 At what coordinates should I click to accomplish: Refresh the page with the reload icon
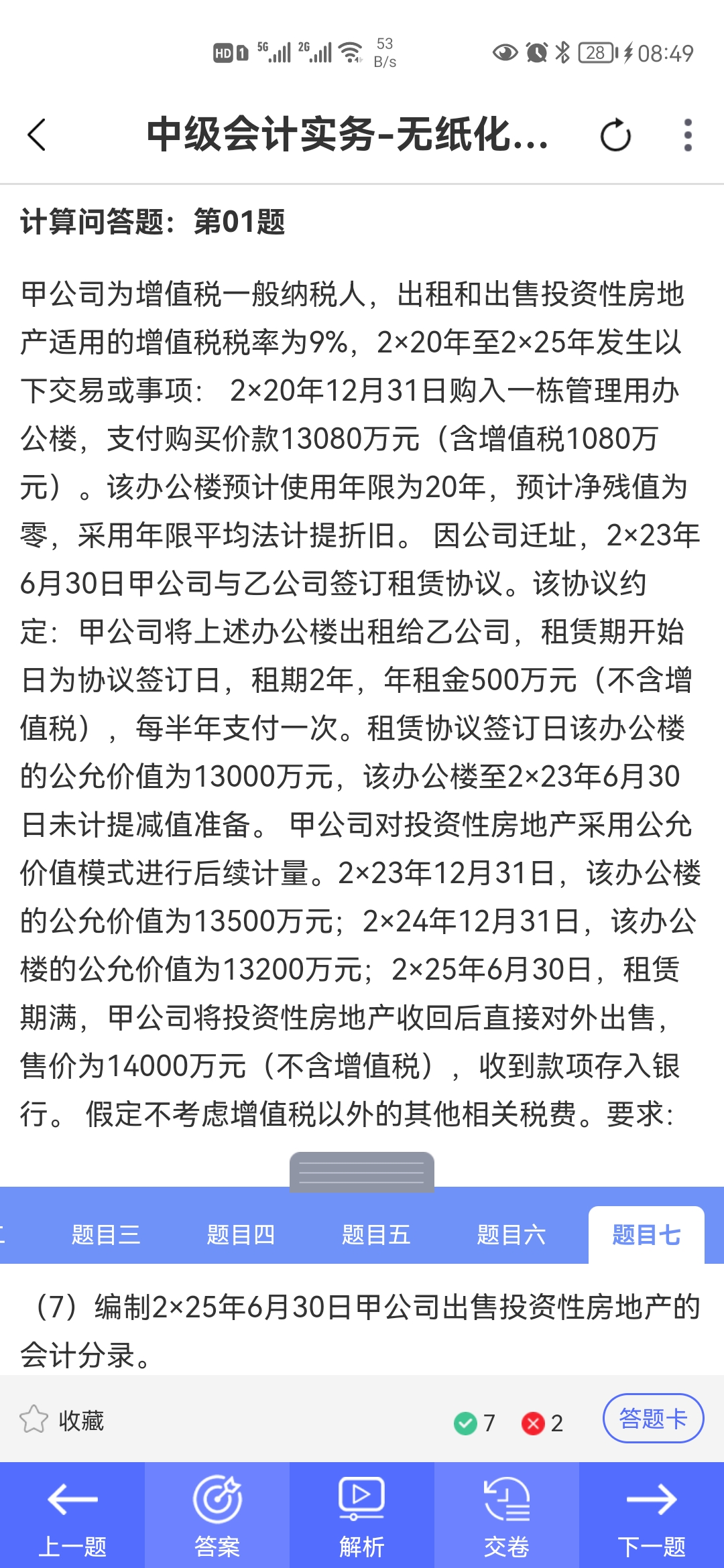615,136
